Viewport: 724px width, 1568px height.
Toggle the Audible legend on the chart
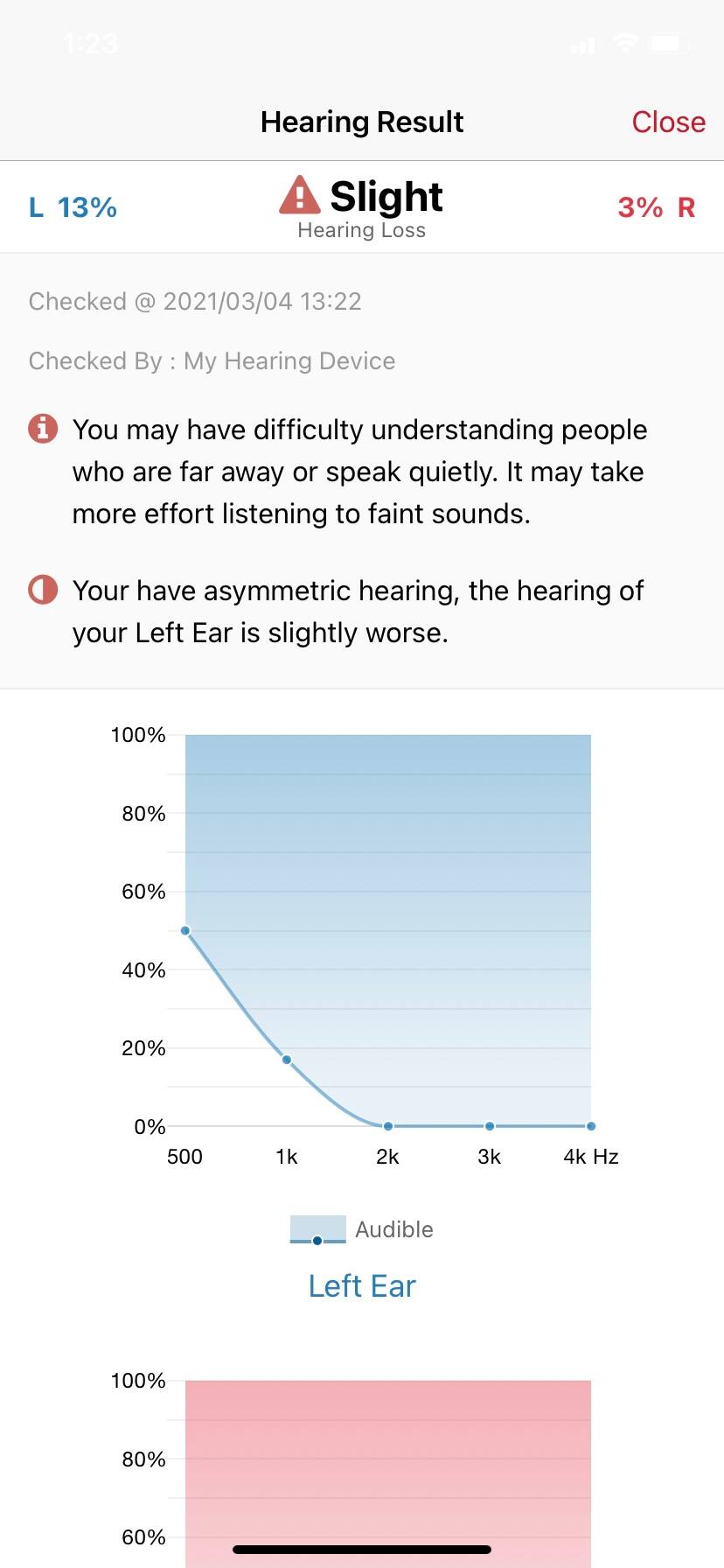point(361,1229)
